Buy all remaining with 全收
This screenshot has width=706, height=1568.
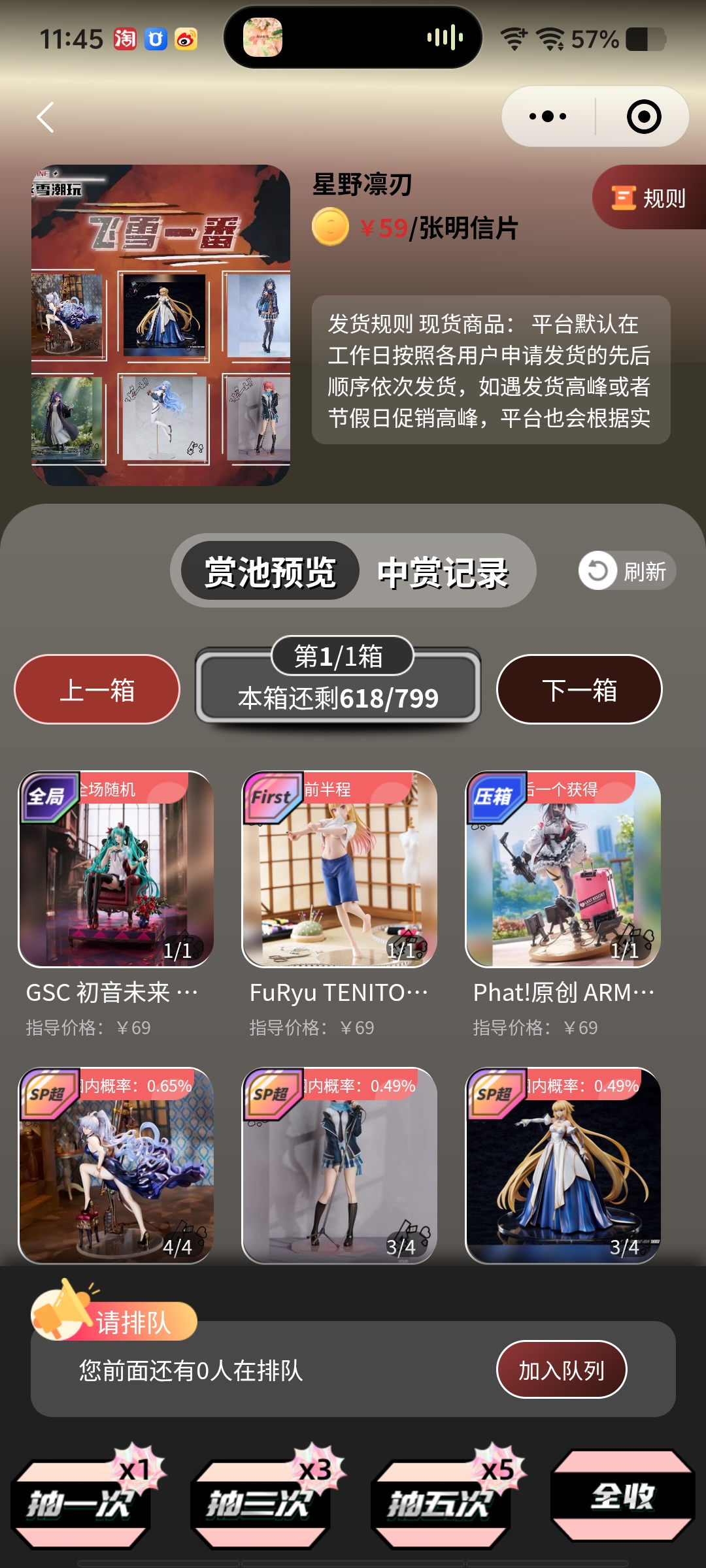click(622, 1496)
